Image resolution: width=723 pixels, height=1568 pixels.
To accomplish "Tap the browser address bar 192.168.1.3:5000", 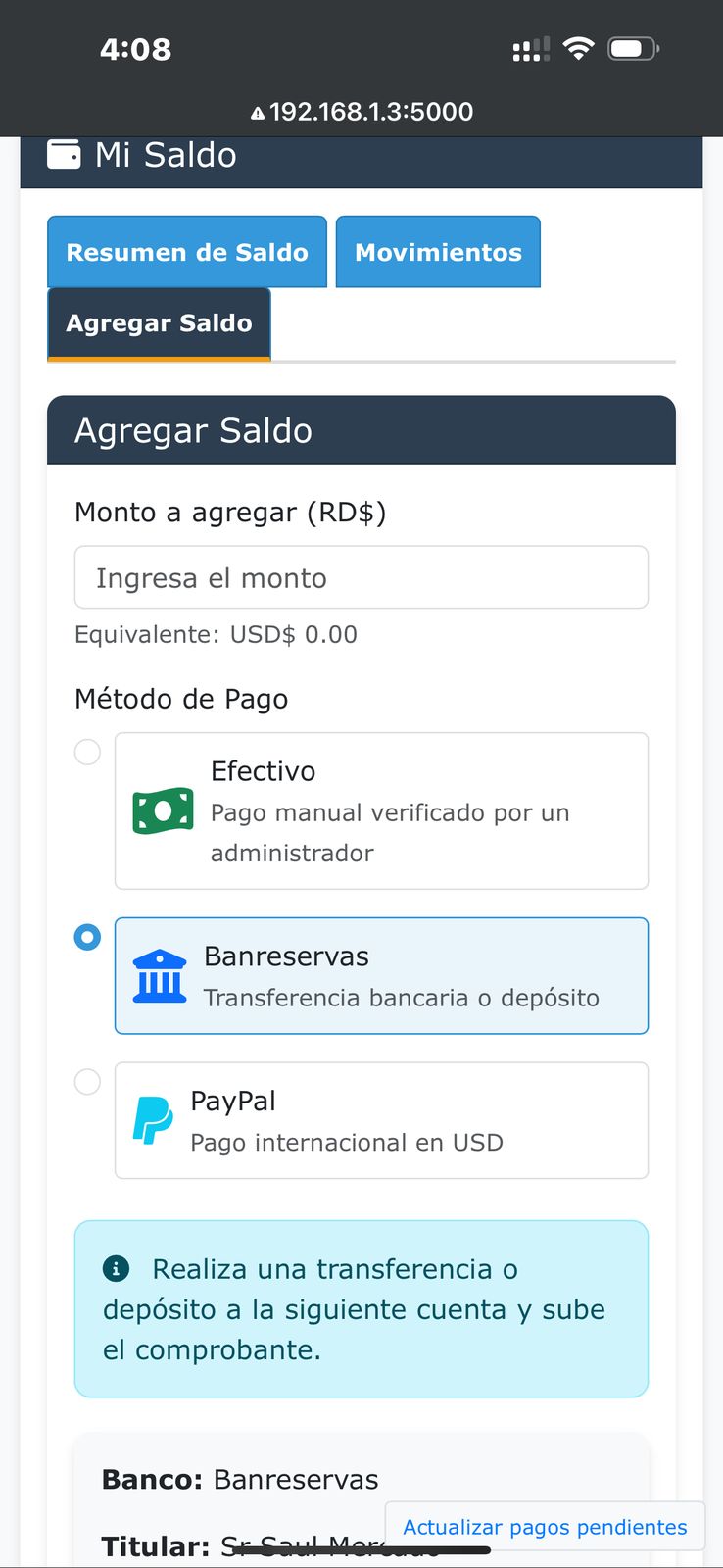I will tap(361, 112).
